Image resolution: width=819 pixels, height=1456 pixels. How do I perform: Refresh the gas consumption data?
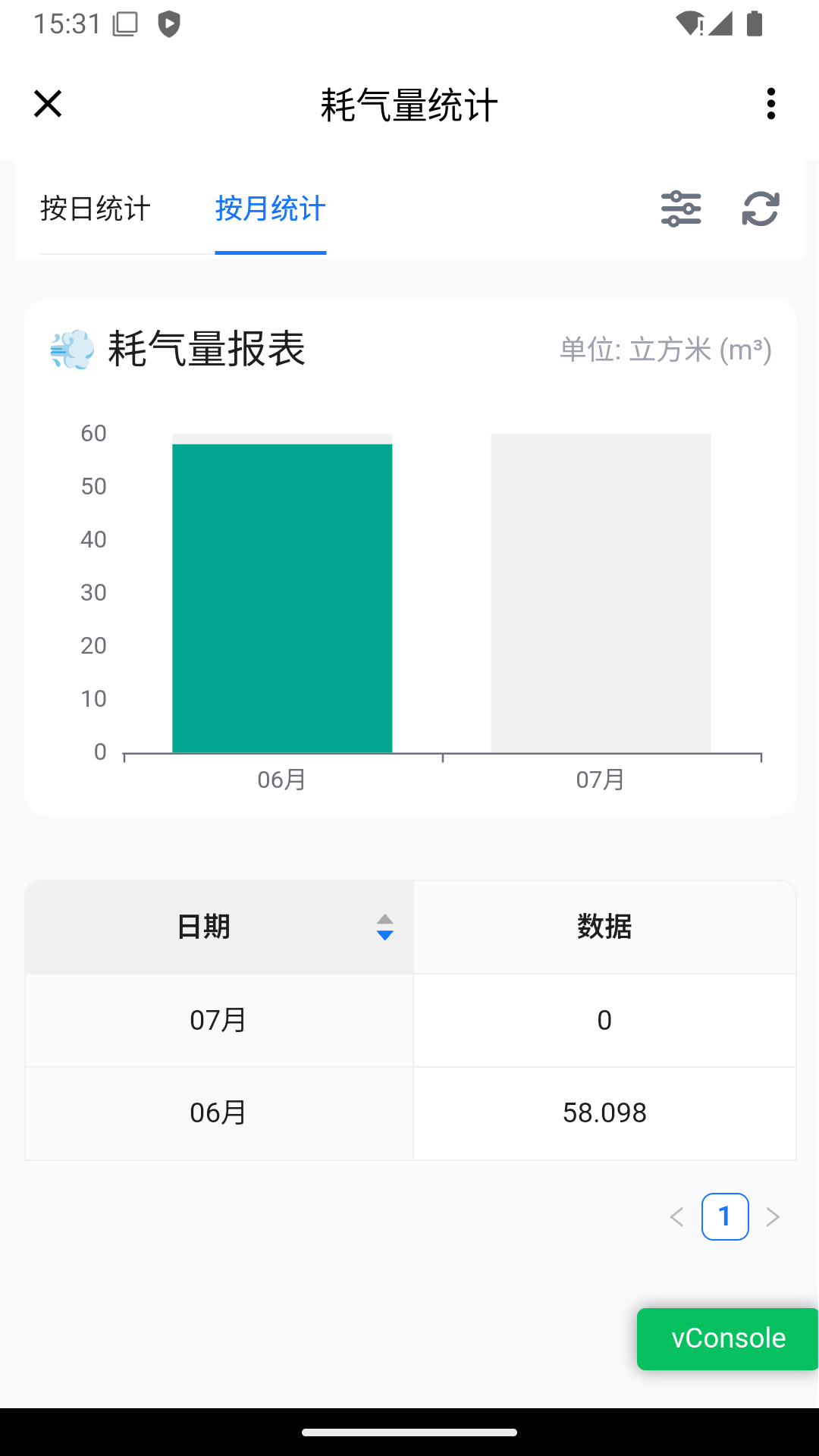click(x=760, y=209)
